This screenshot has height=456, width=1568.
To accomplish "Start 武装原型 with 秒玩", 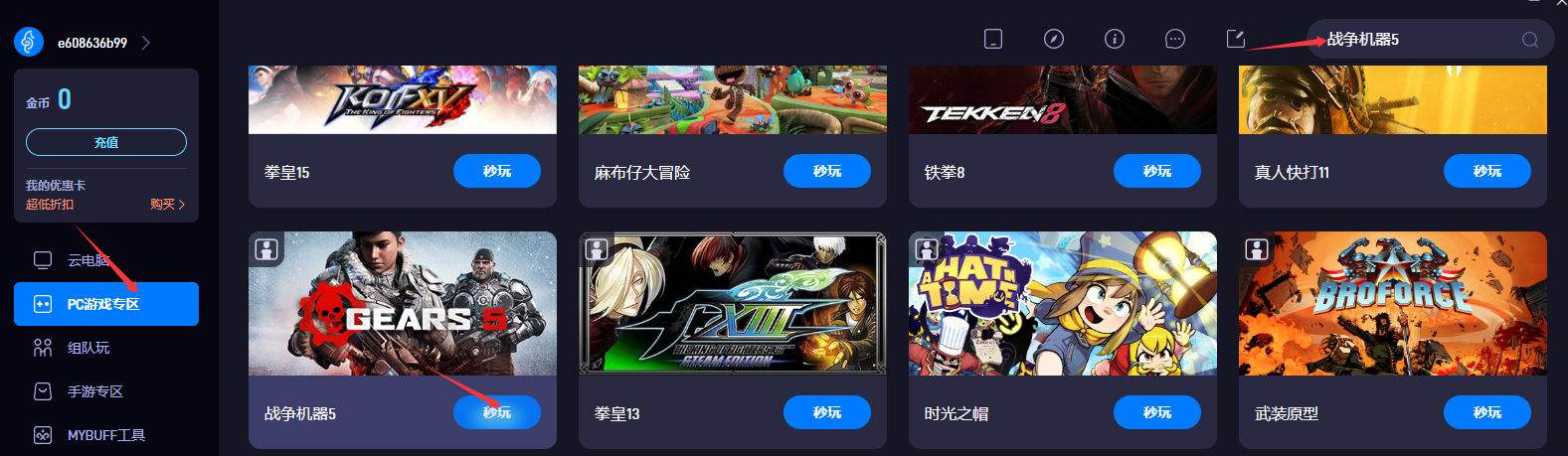I will 1487,412.
